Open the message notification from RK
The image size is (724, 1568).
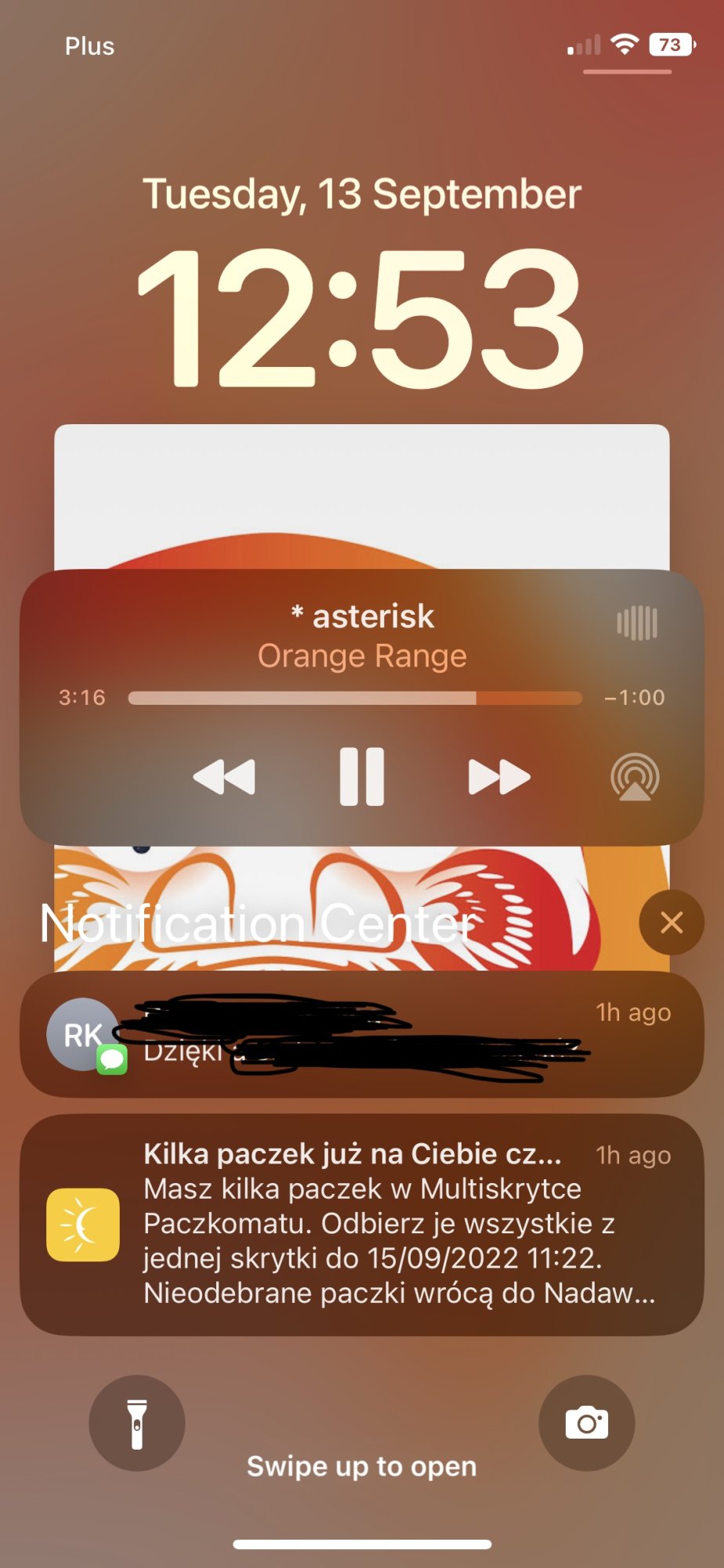click(x=361, y=1034)
